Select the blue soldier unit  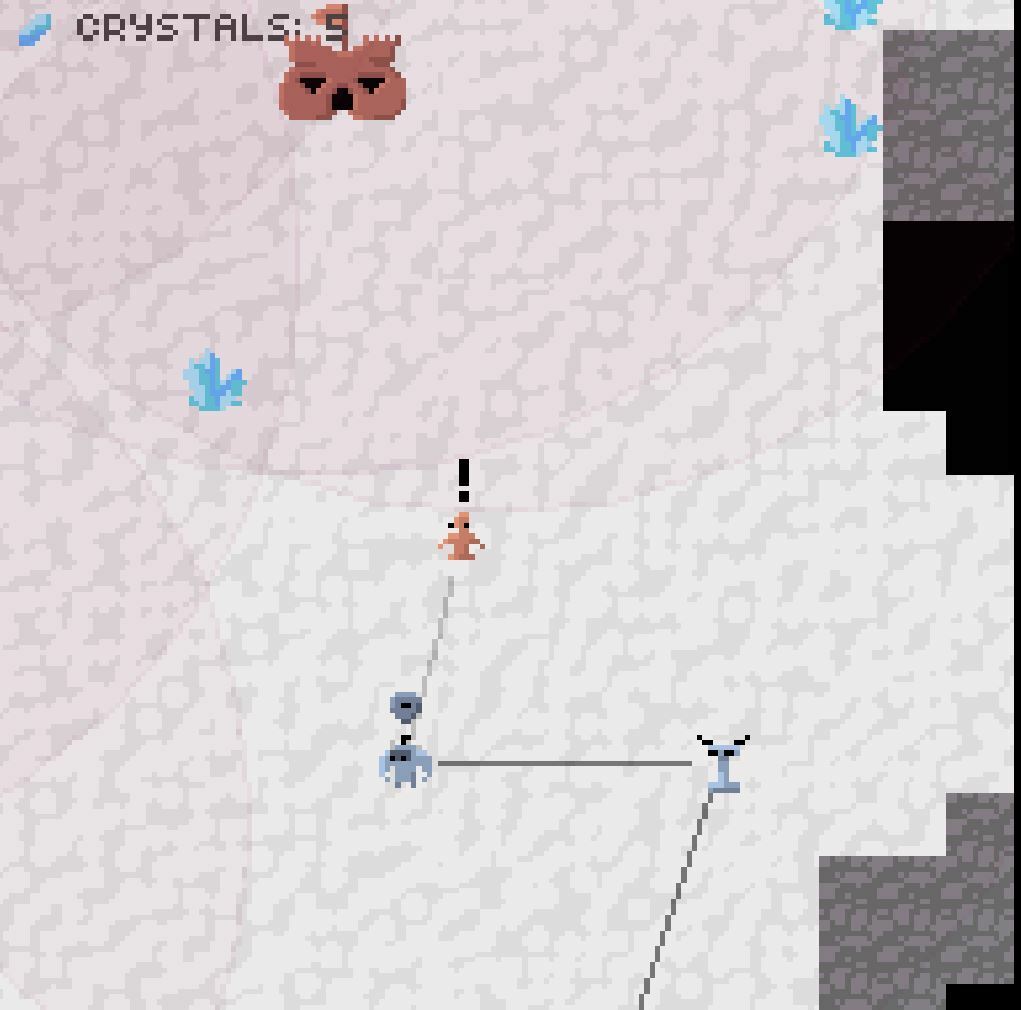(405, 765)
